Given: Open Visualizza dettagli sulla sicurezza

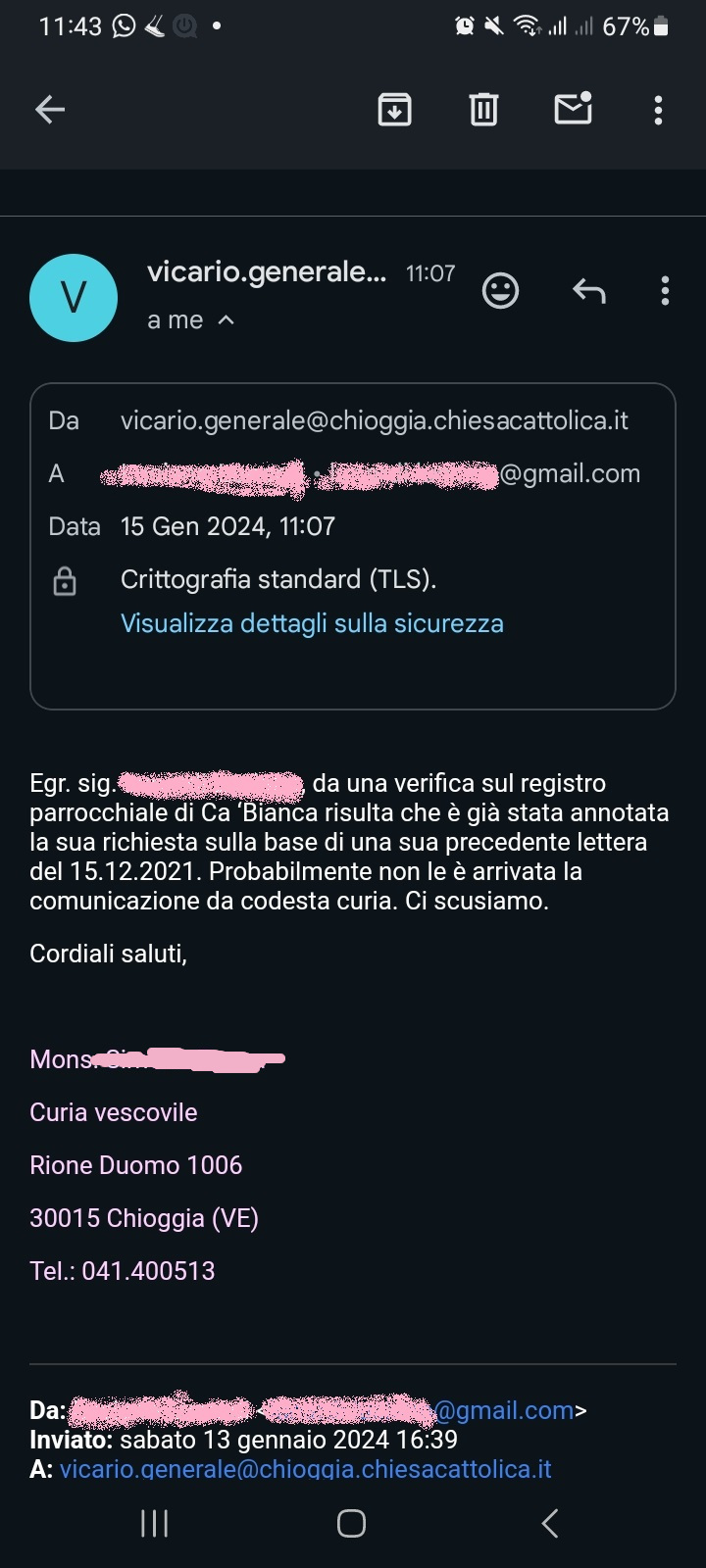Looking at the screenshot, I should pyautogui.click(x=312, y=623).
